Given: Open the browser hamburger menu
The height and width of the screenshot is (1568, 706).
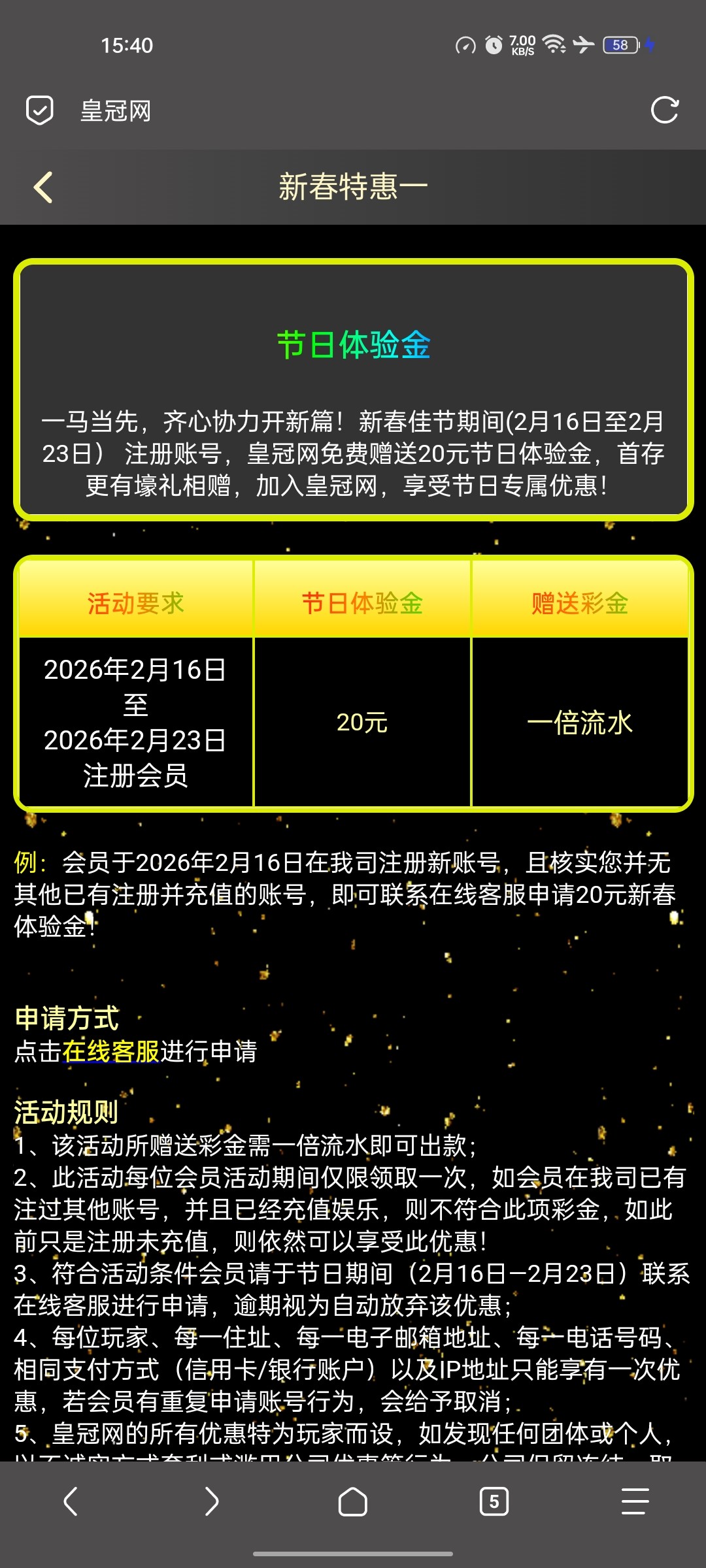Looking at the screenshot, I should tap(635, 1501).
